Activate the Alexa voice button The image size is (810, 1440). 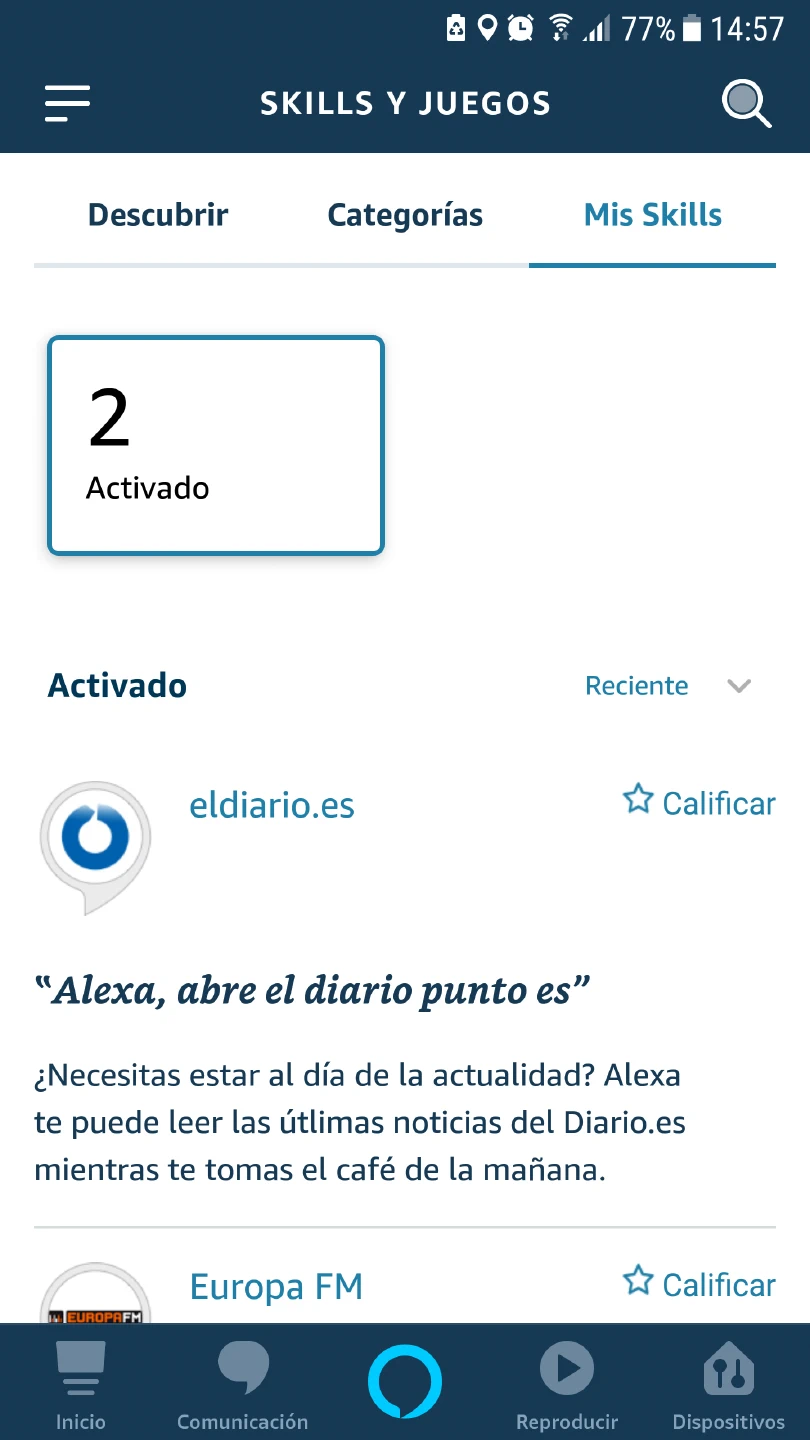404,1382
